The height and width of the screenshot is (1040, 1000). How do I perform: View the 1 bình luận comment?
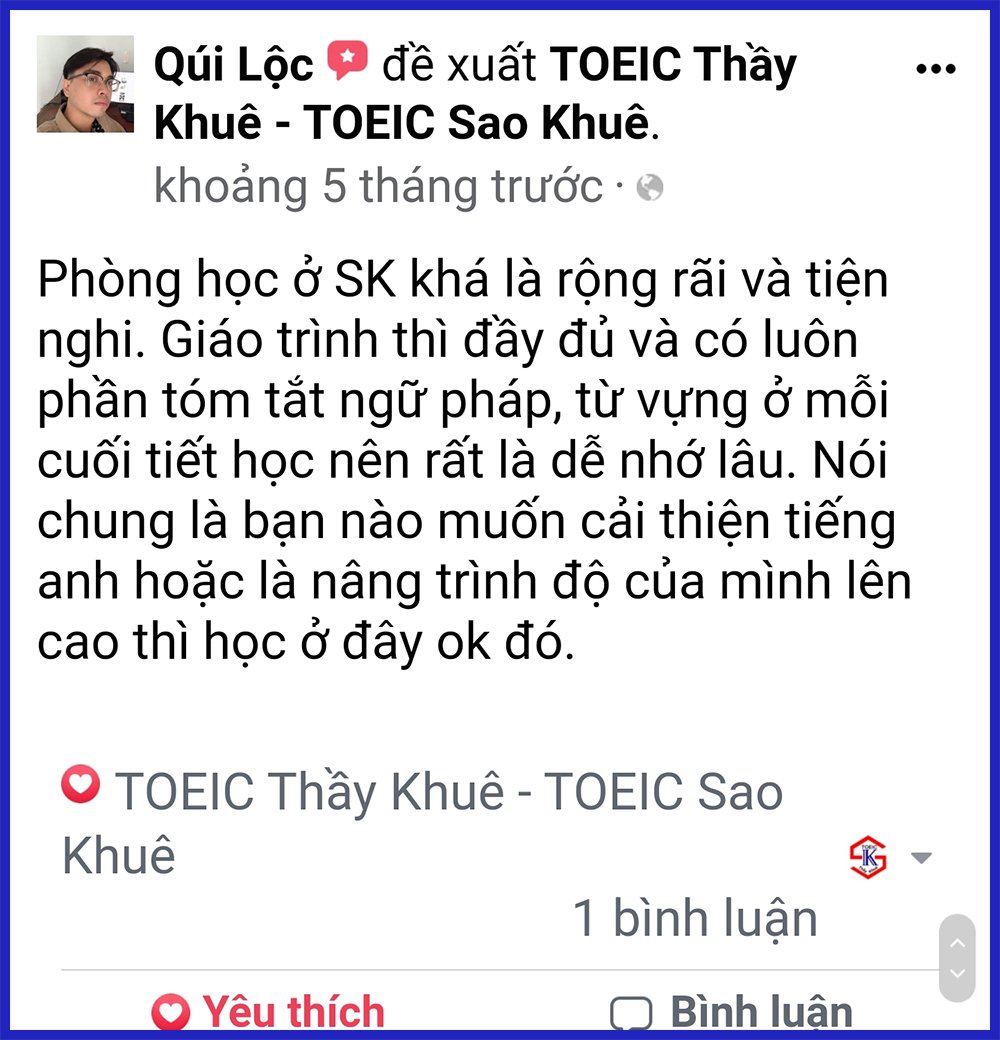pos(695,918)
